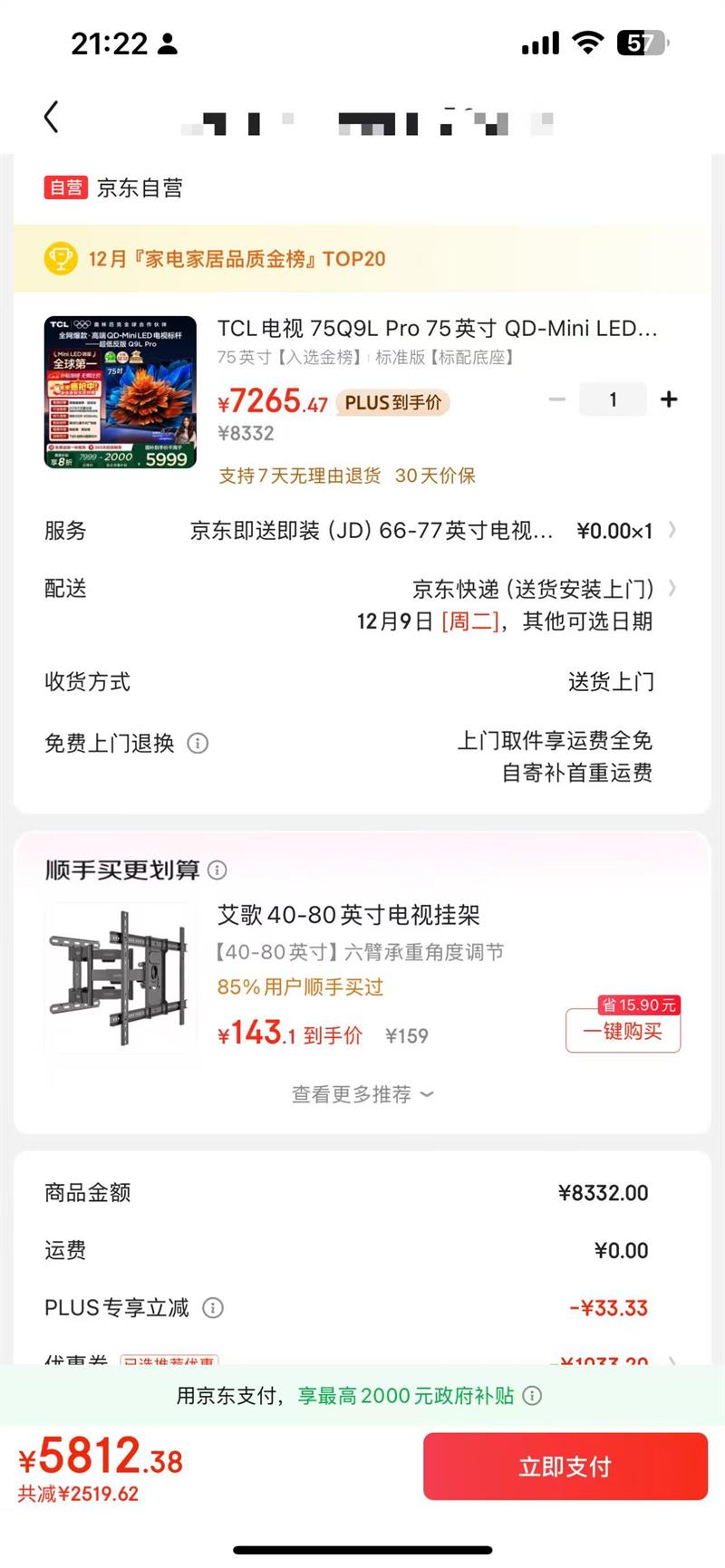Screen dimensions: 725x1568
Task: Tap the person icon in the status bar
Action: click(x=168, y=42)
